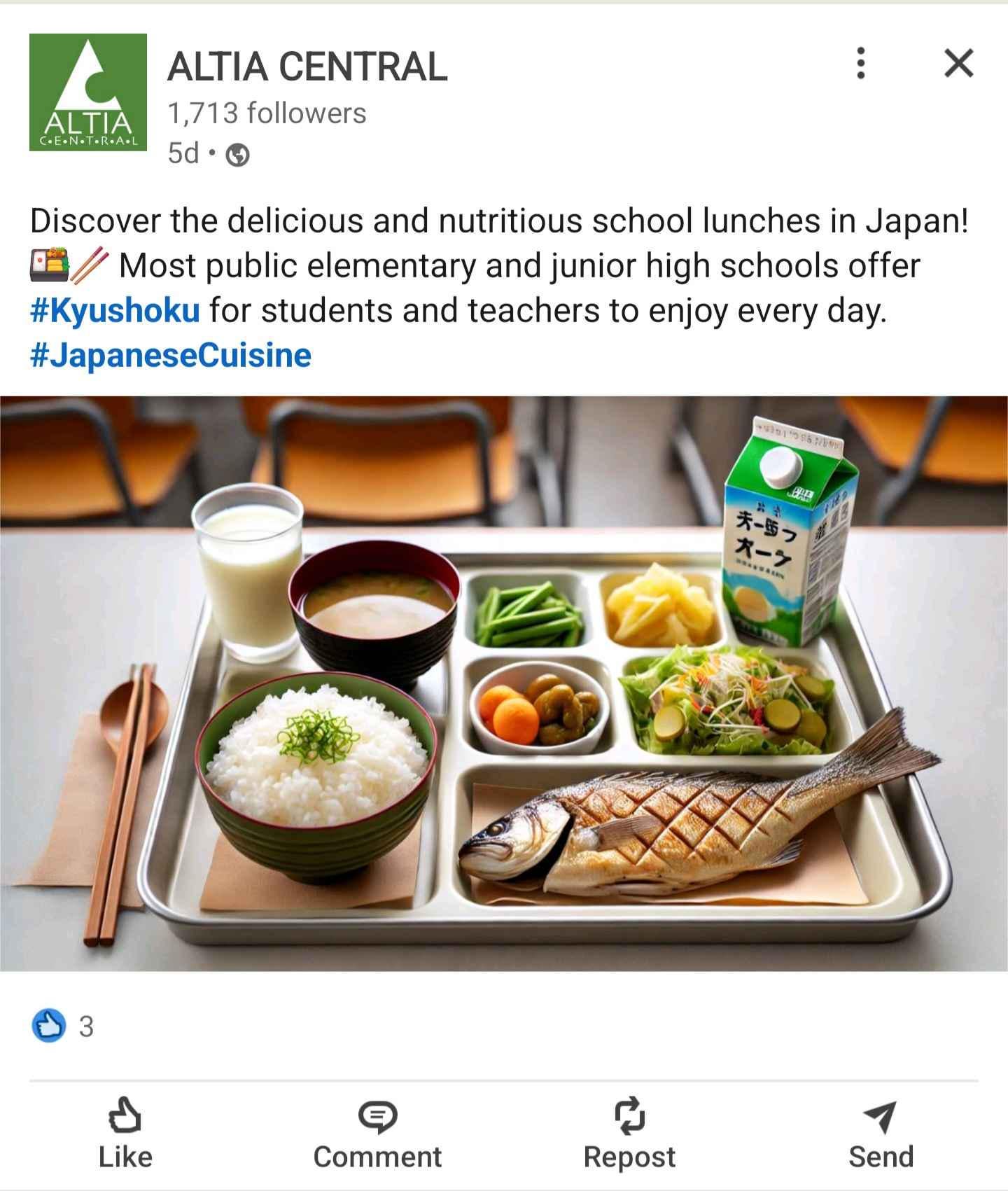
Task: Open the #JapaneseCuisine hashtag
Action: pyautogui.click(x=171, y=356)
